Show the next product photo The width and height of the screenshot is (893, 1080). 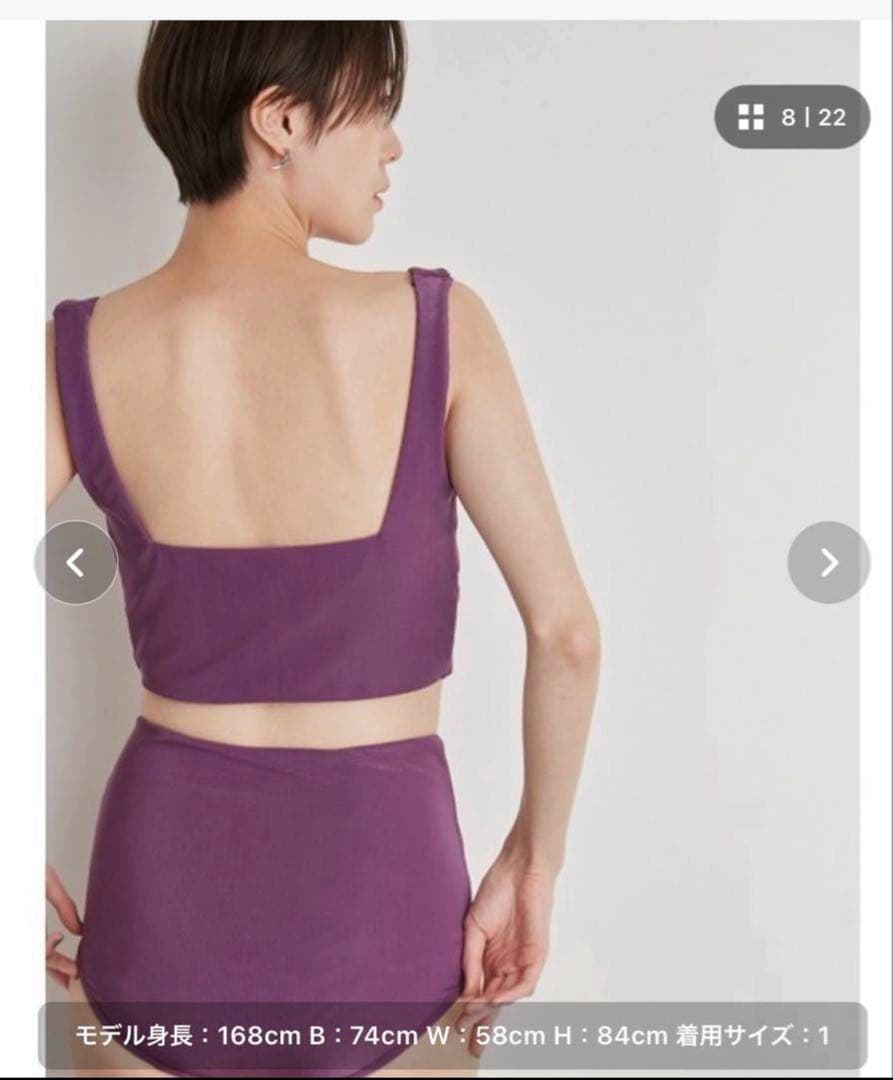coord(828,563)
